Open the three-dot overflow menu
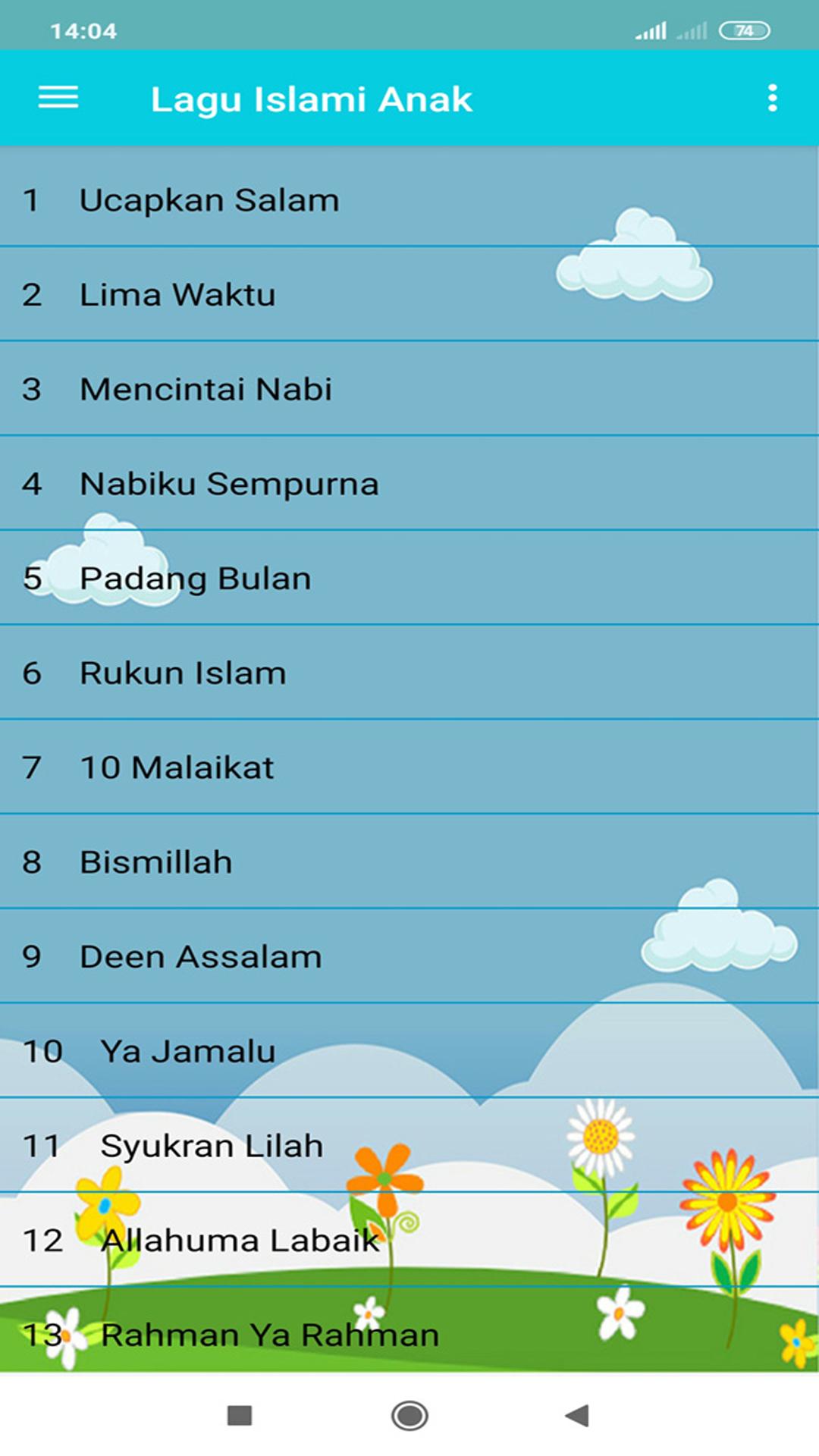Viewport: 819px width, 1456px height. pyautogui.click(x=772, y=98)
